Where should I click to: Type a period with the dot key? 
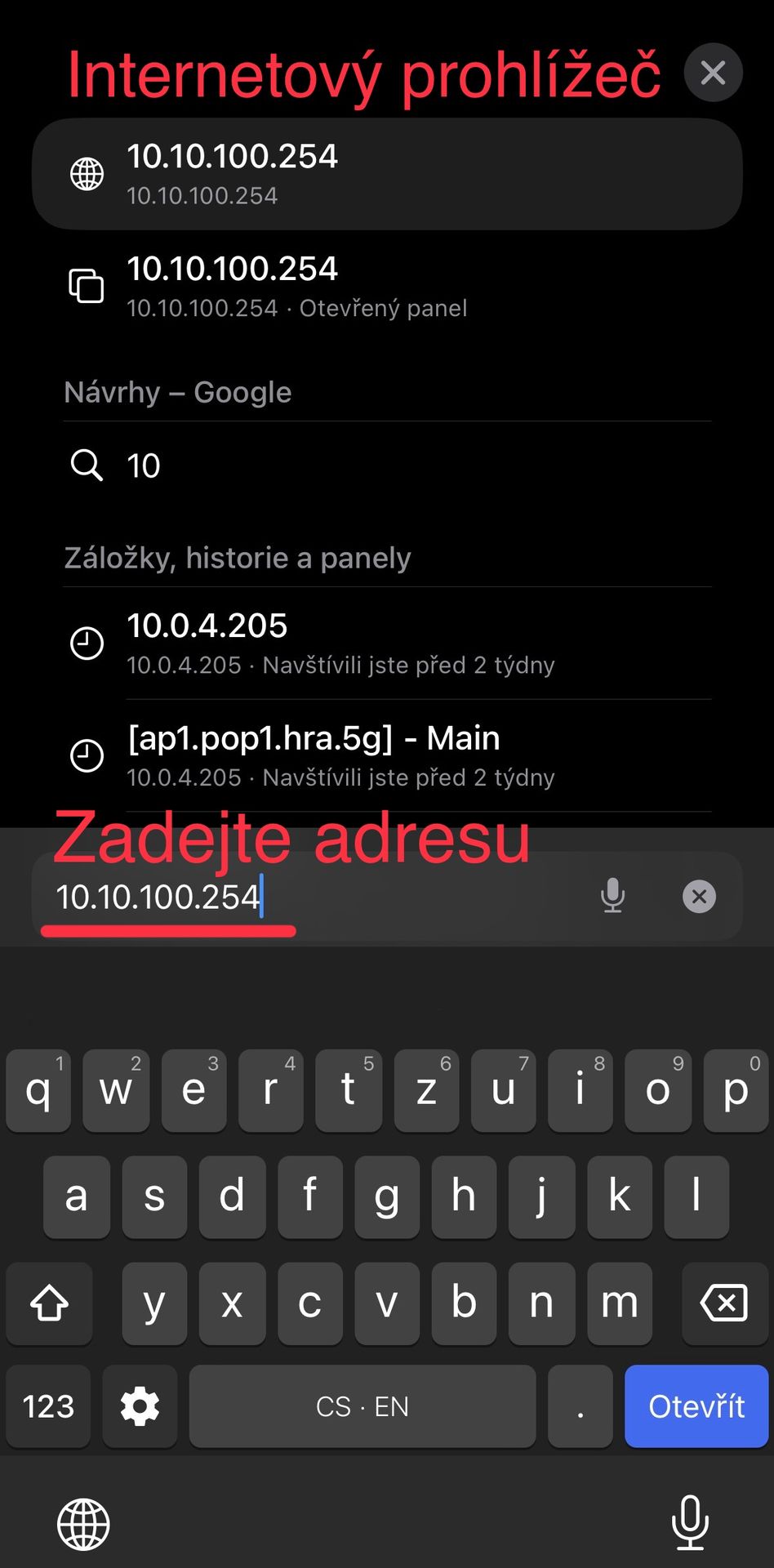click(580, 1406)
